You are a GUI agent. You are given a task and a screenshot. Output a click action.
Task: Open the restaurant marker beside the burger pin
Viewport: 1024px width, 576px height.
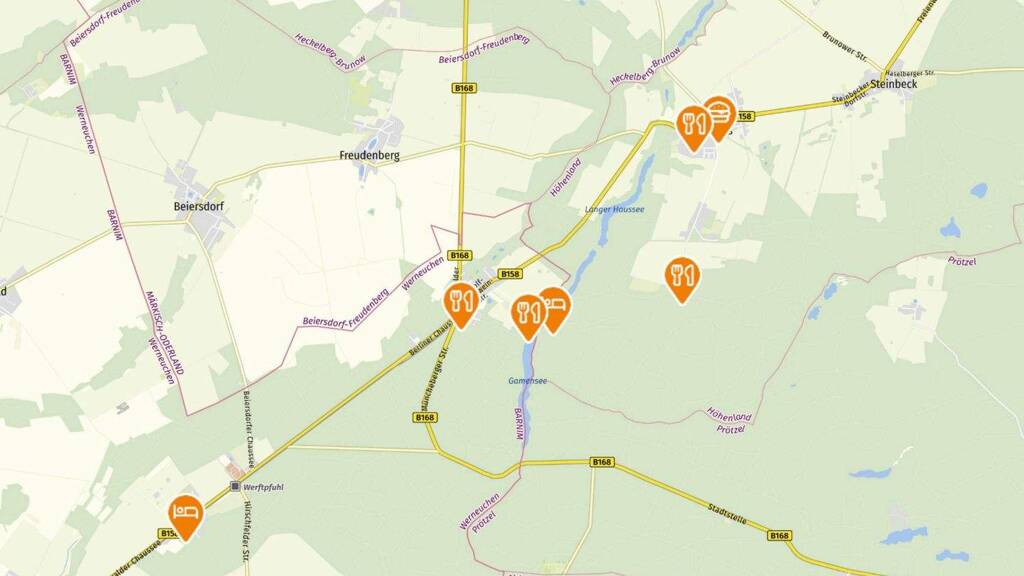pyautogui.click(x=692, y=124)
